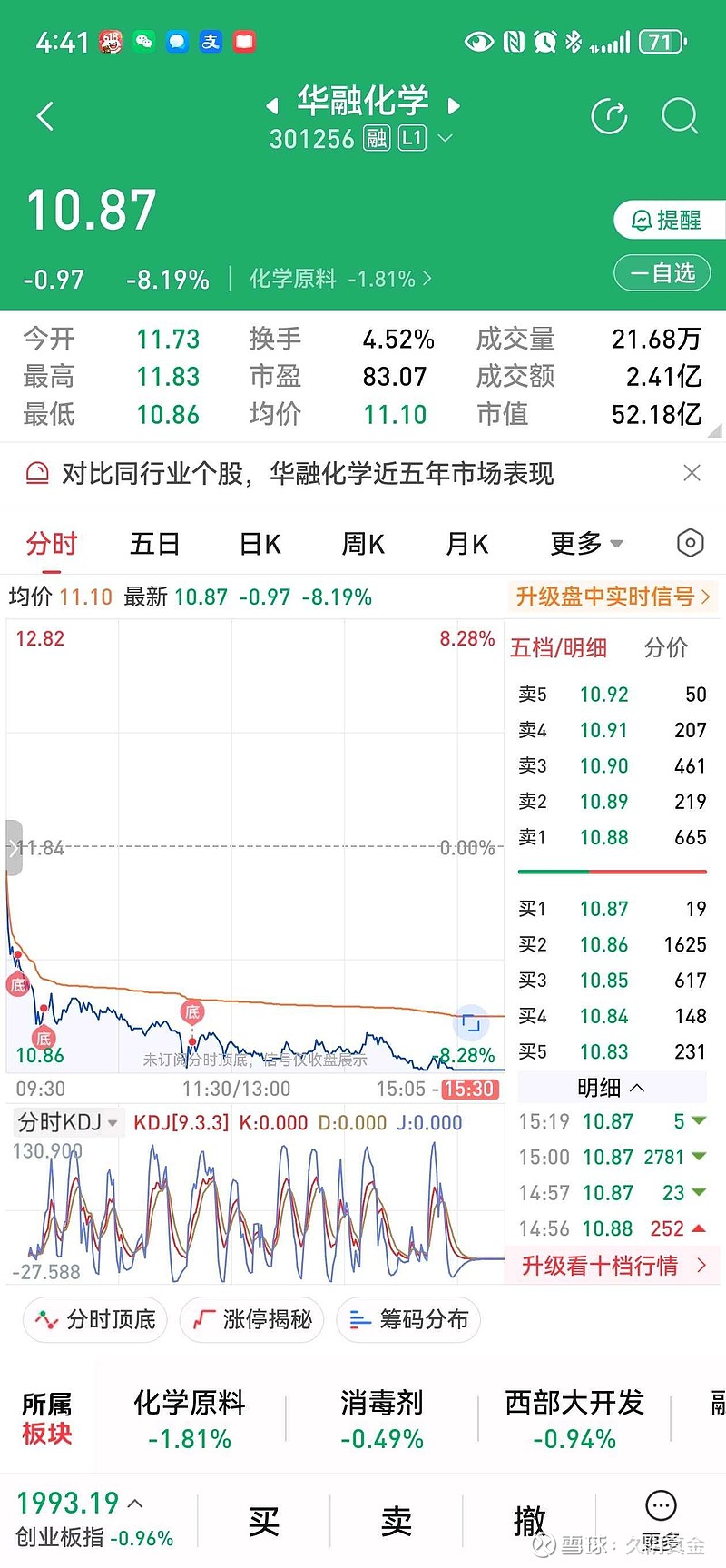
Task: Tap the 筹码分布 chip
Action: pyautogui.click(x=408, y=1319)
